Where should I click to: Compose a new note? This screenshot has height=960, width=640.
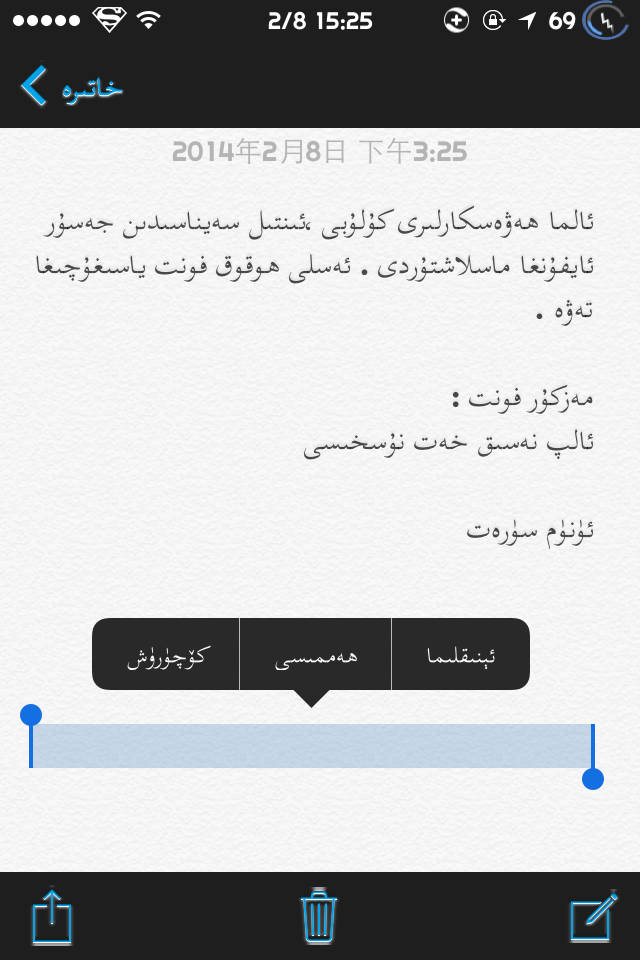[x=593, y=916]
